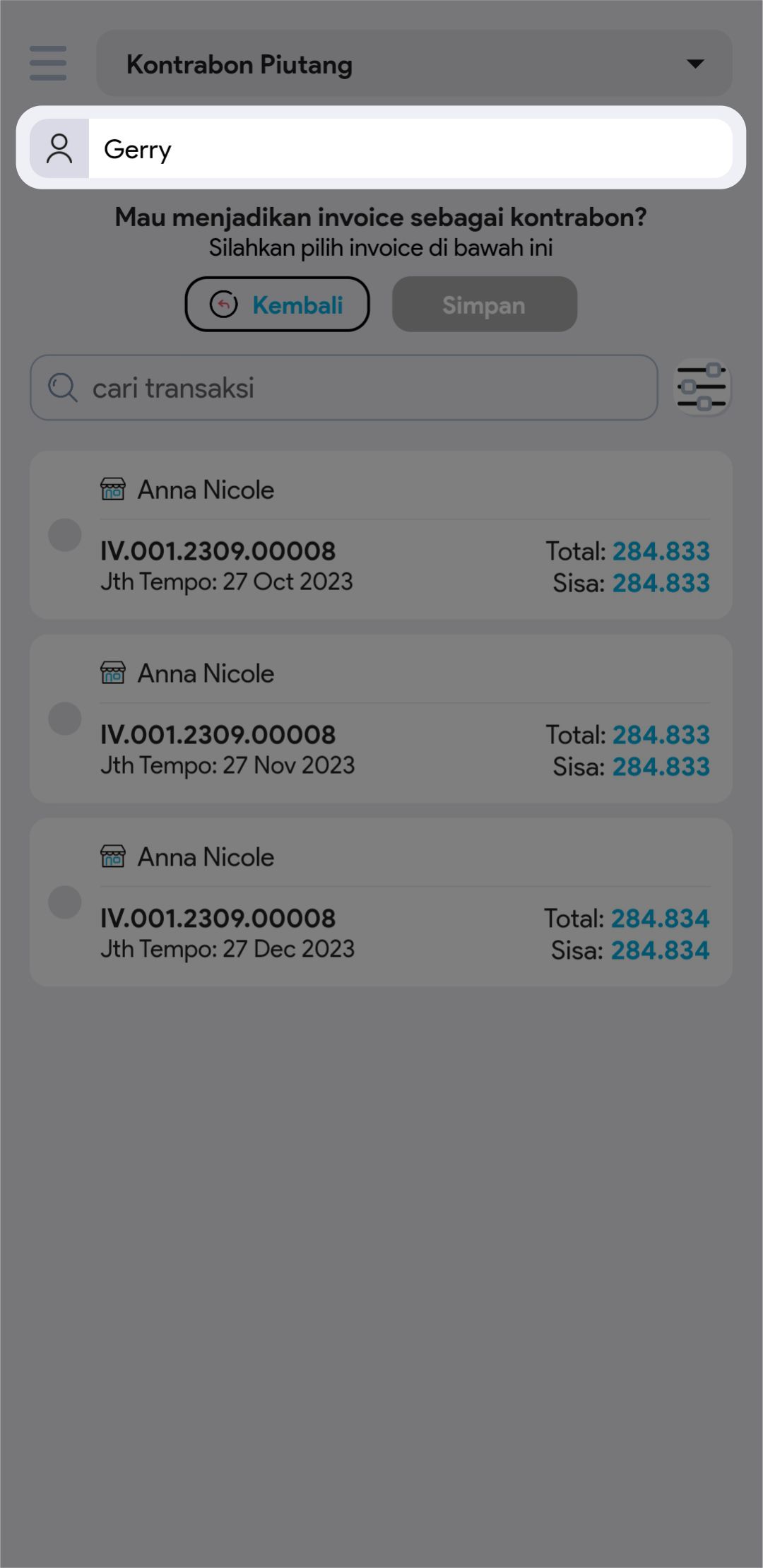763x1568 pixels.
Task: Tap the Gerry customer field
Action: (x=410, y=148)
